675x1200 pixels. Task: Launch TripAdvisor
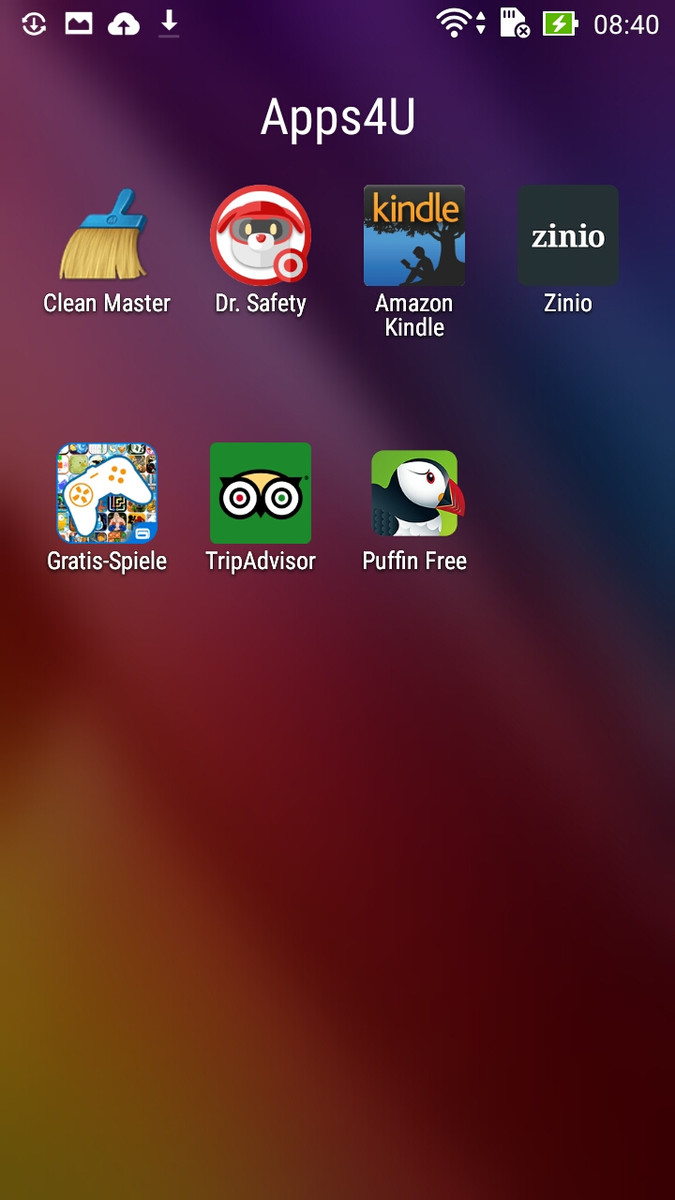pos(260,494)
